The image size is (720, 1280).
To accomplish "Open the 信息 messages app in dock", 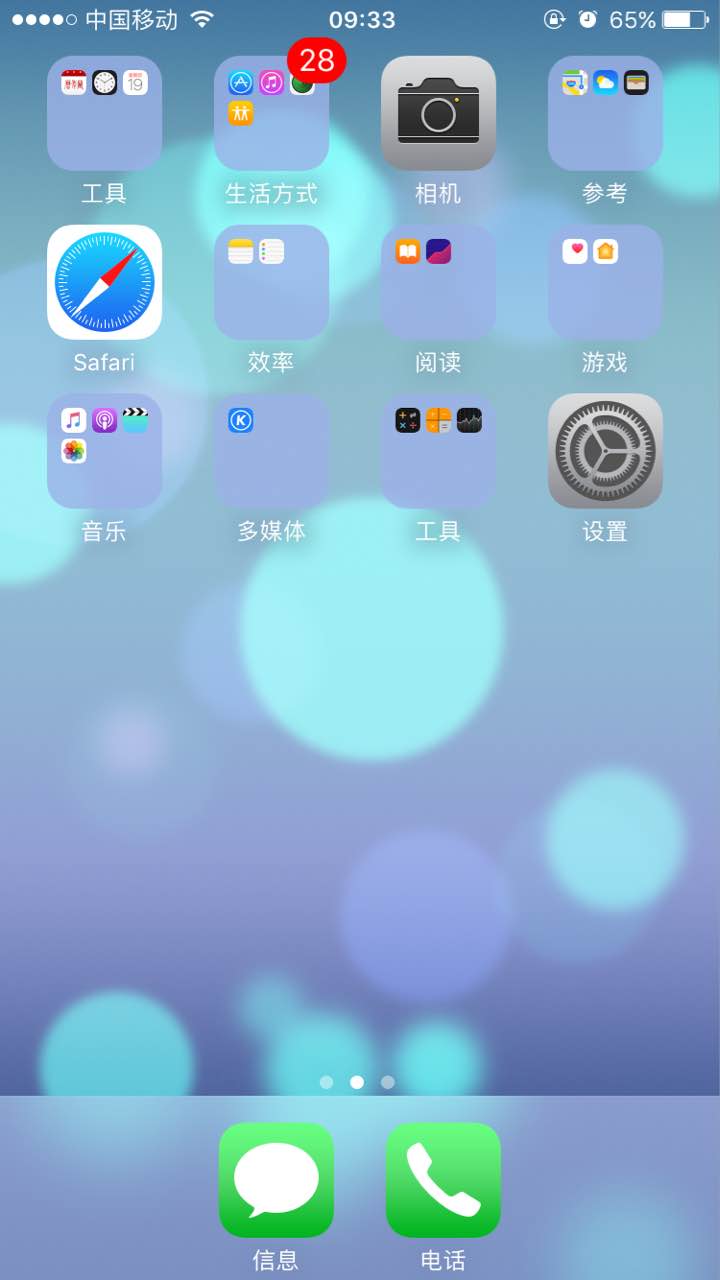I will tap(276, 1180).
